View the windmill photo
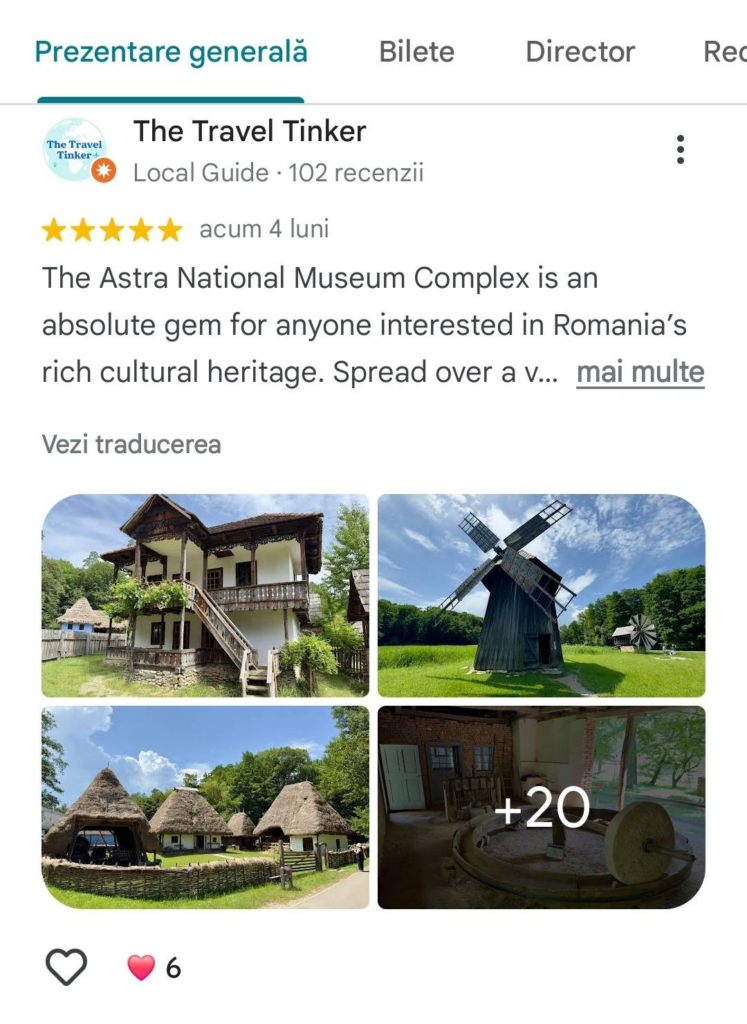The image size is (747, 1024). pos(541,595)
